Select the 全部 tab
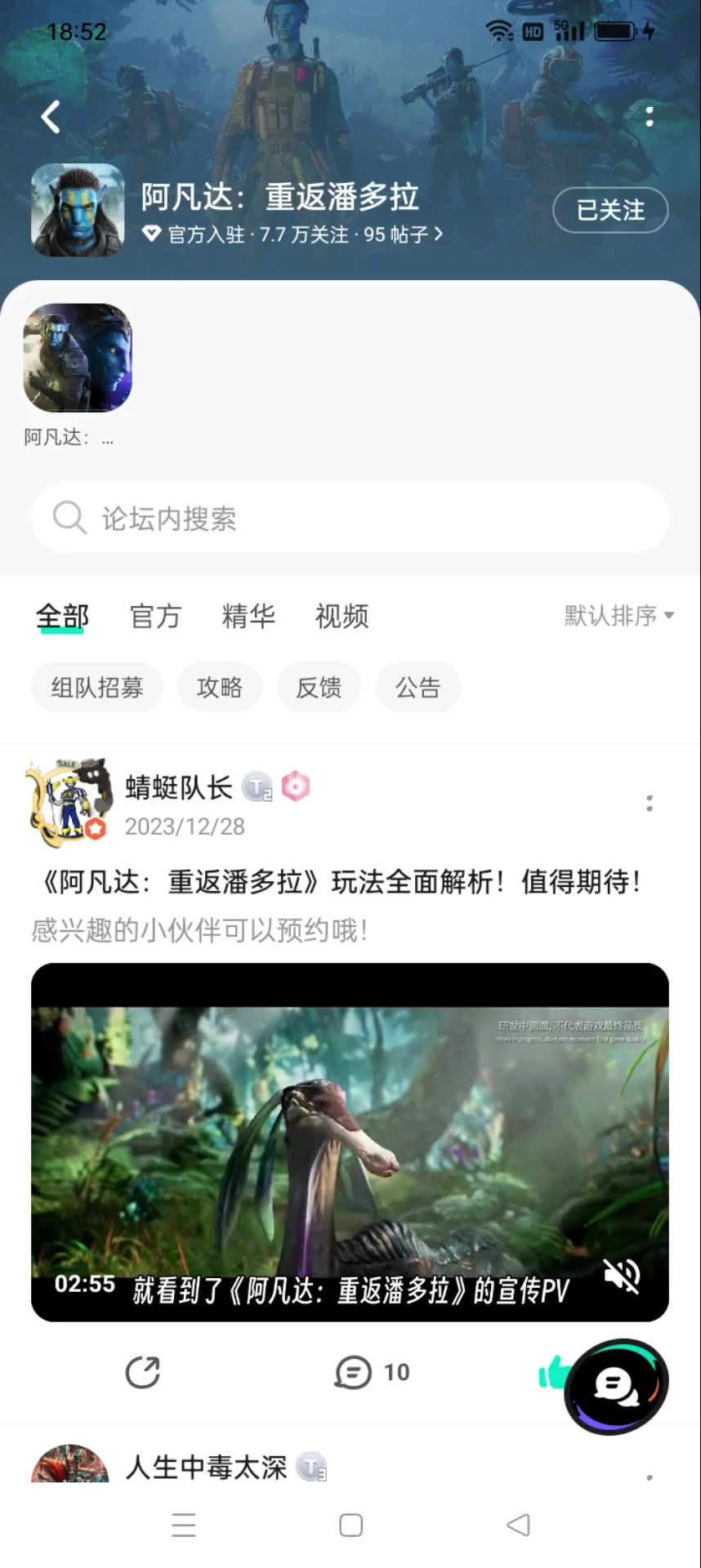The width and height of the screenshot is (701, 1568). [x=62, y=616]
